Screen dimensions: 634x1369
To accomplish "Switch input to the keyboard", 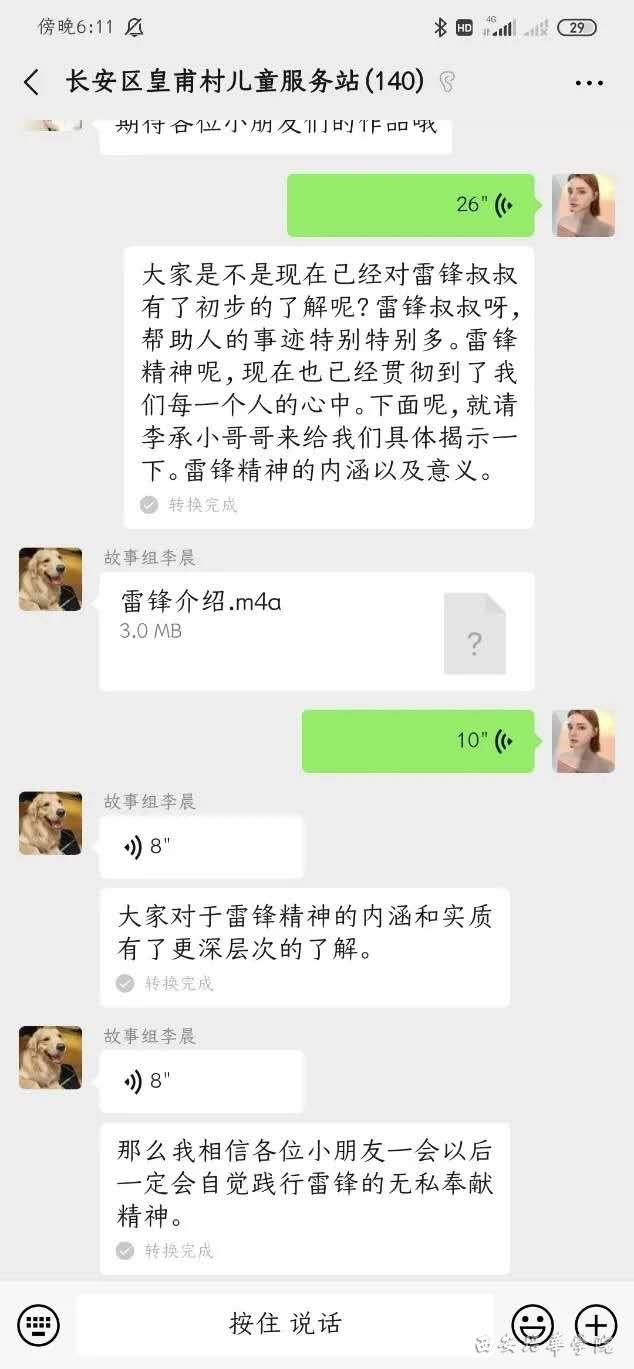I will click(38, 1324).
